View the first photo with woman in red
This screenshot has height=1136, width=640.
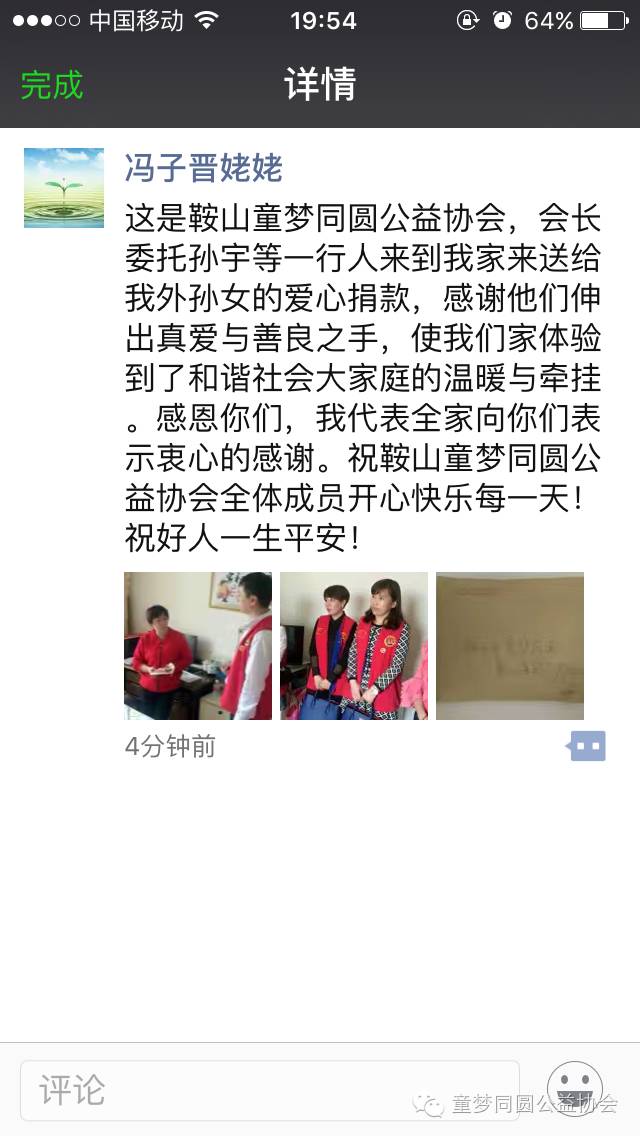point(198,646)
